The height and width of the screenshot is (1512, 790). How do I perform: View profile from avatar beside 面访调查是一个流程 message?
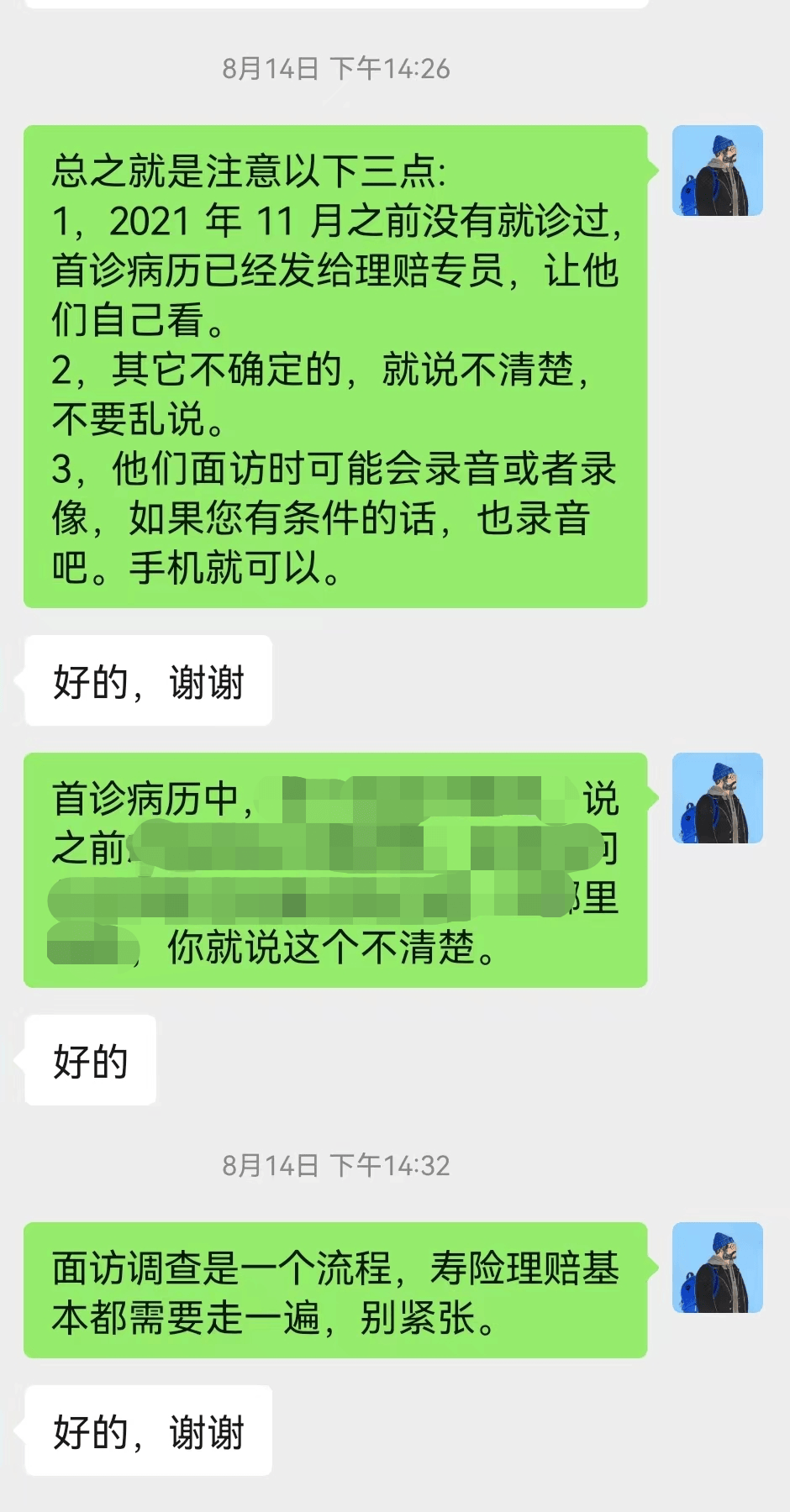[717, 1268]
